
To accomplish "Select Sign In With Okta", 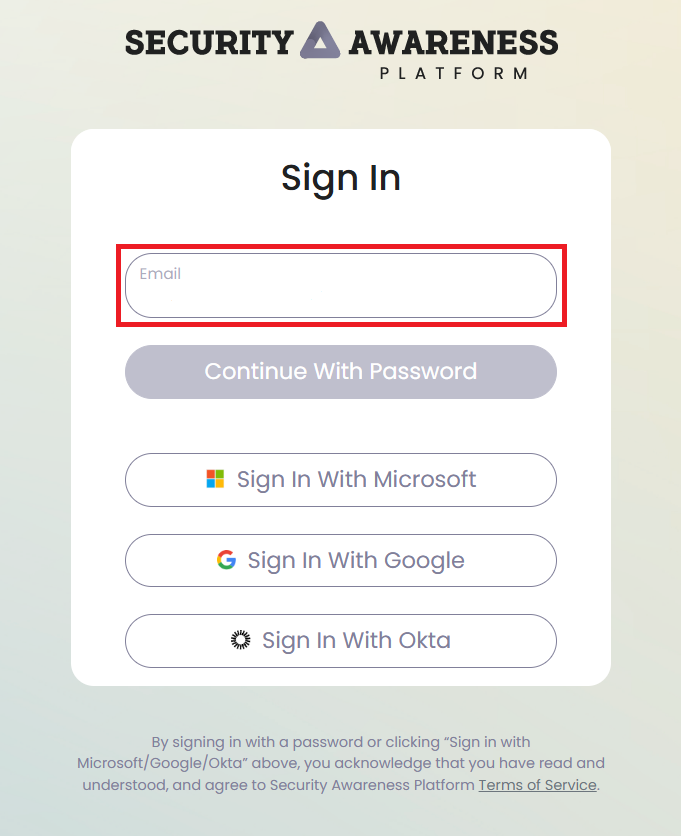I will click(x=340, y=640).
